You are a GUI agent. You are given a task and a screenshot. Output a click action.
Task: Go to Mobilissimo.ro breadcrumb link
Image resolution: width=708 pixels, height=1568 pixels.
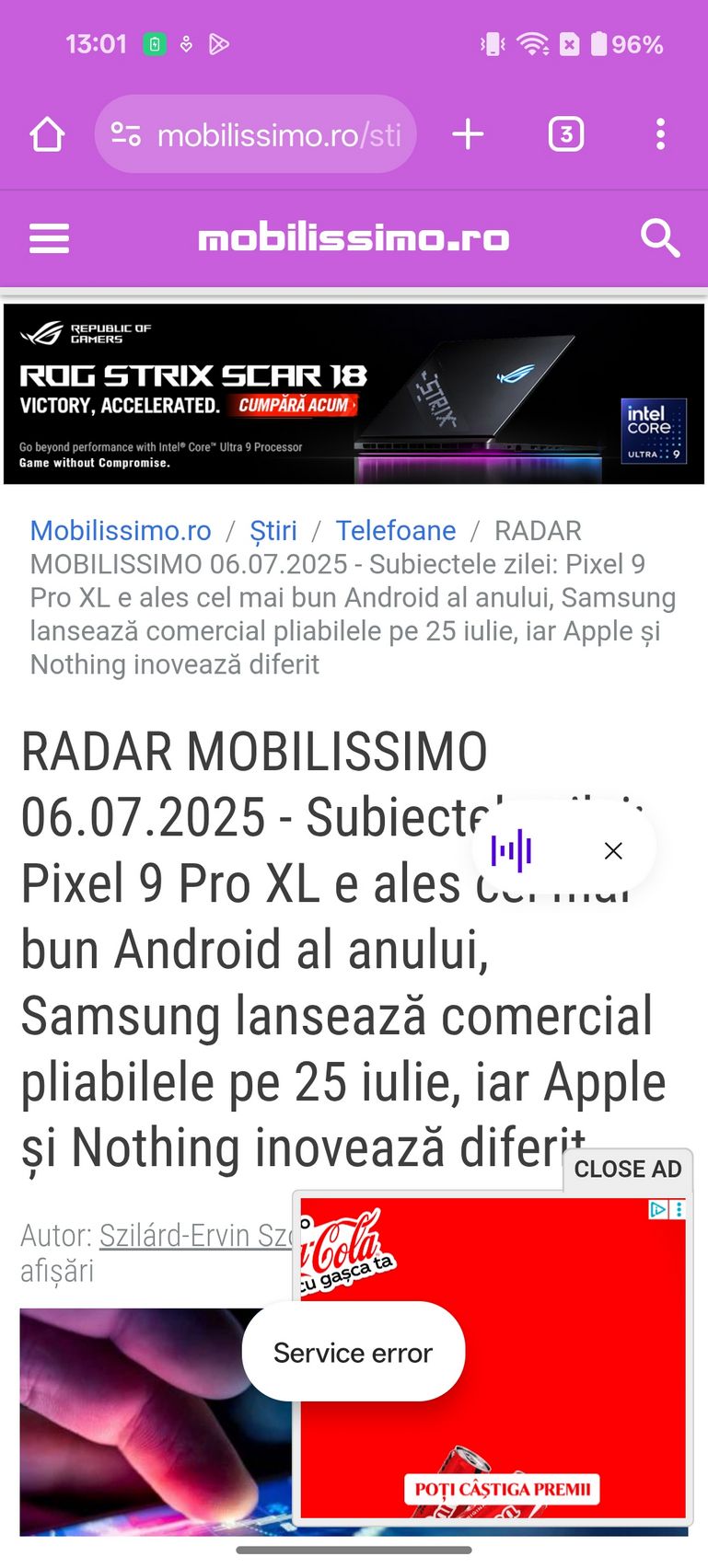coord(121,531)
